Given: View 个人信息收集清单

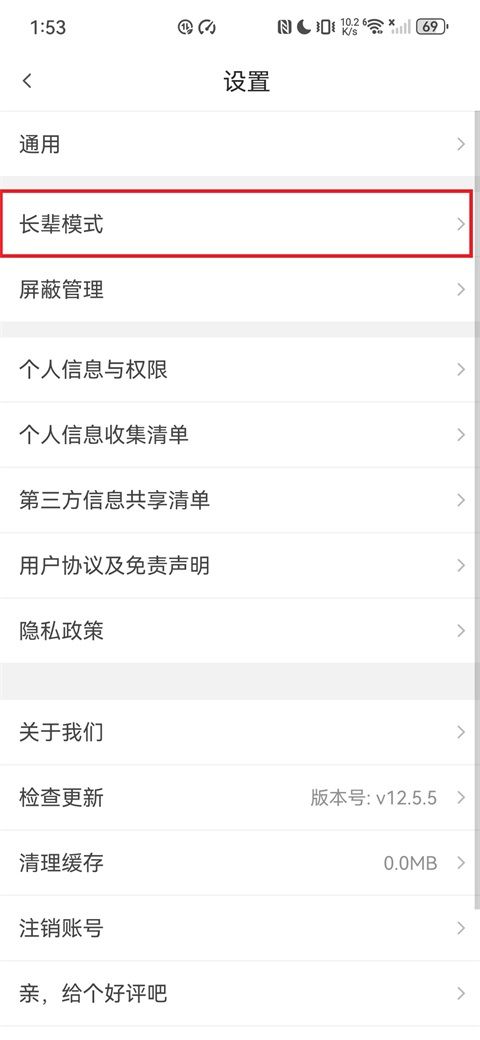Looking at the screenshot, I should tap(238, 434).
